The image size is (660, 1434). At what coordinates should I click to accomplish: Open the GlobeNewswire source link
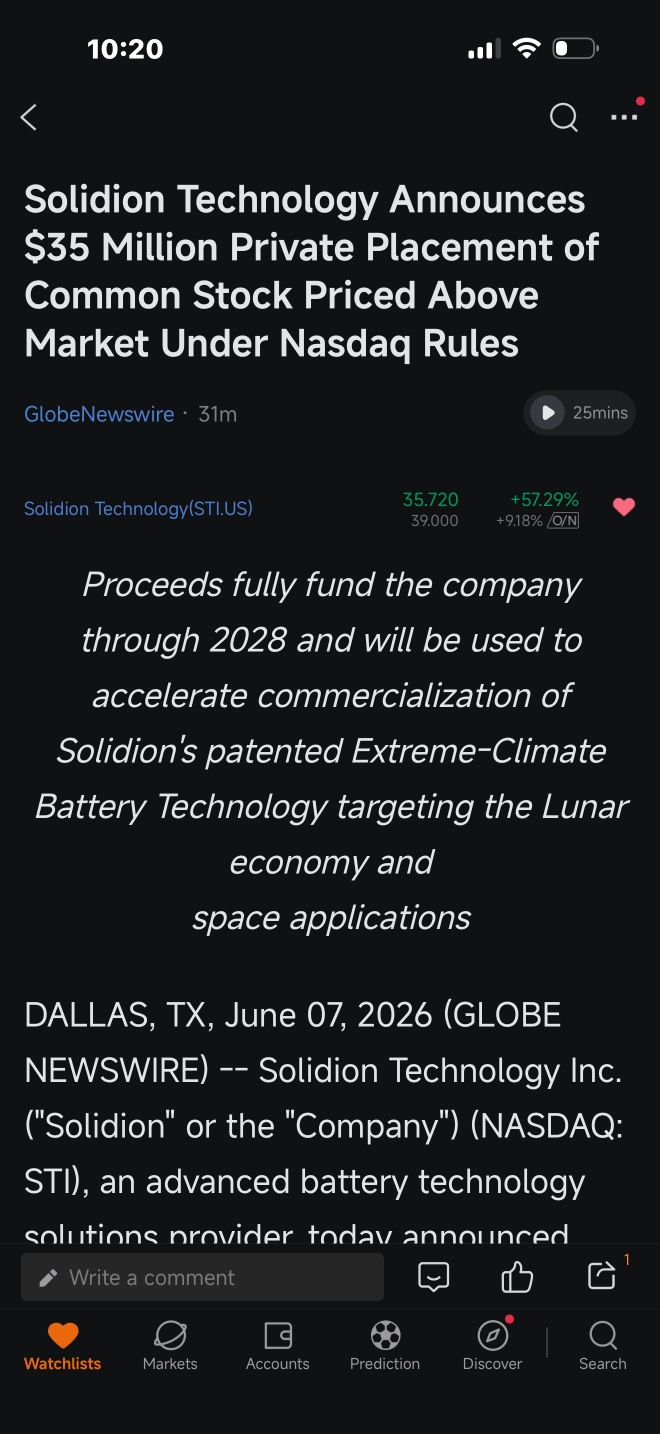pyautogui.click(x=99, y=414)
